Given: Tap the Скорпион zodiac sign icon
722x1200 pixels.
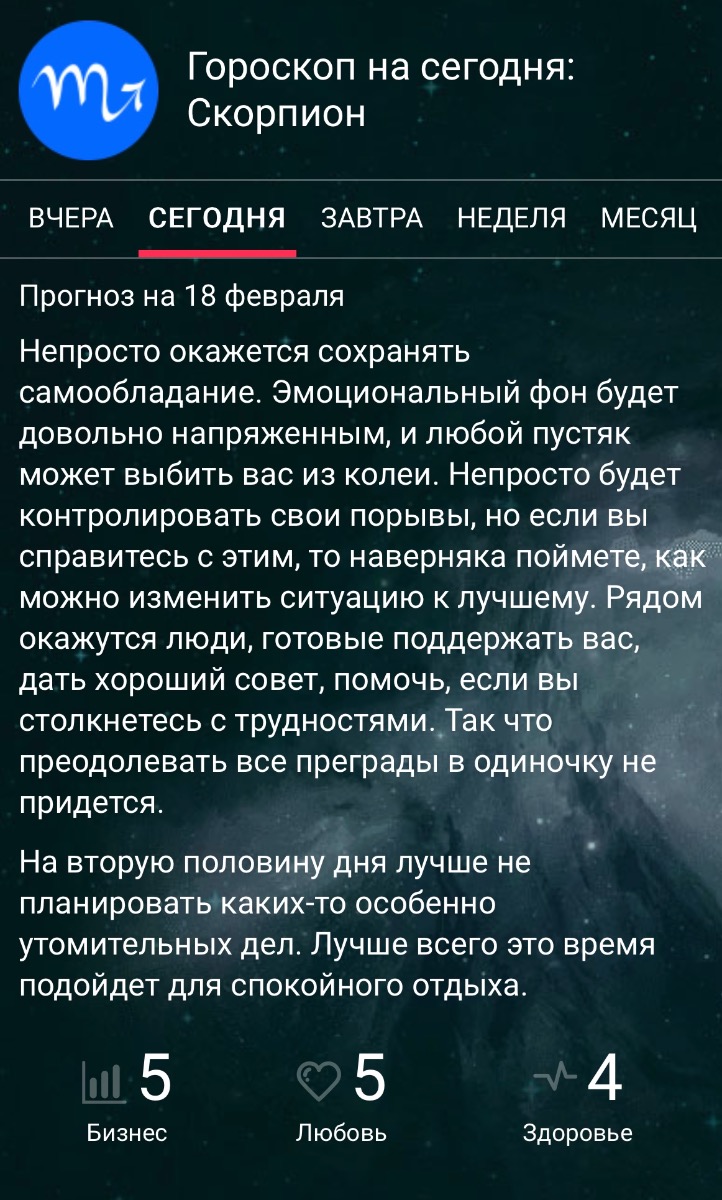Looking at the screenshot, I should pos(88,90).
